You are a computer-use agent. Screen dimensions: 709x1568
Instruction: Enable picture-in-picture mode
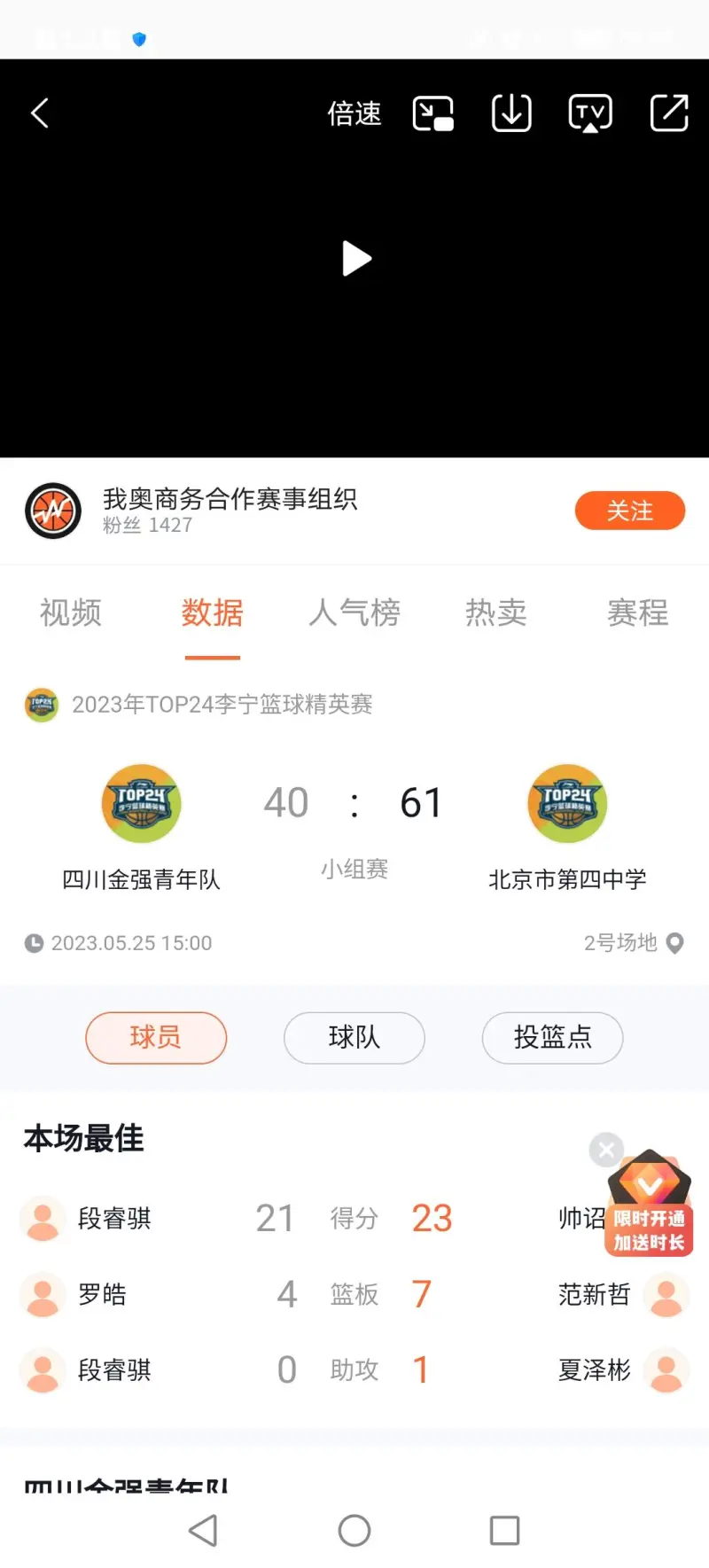(433, 113)
